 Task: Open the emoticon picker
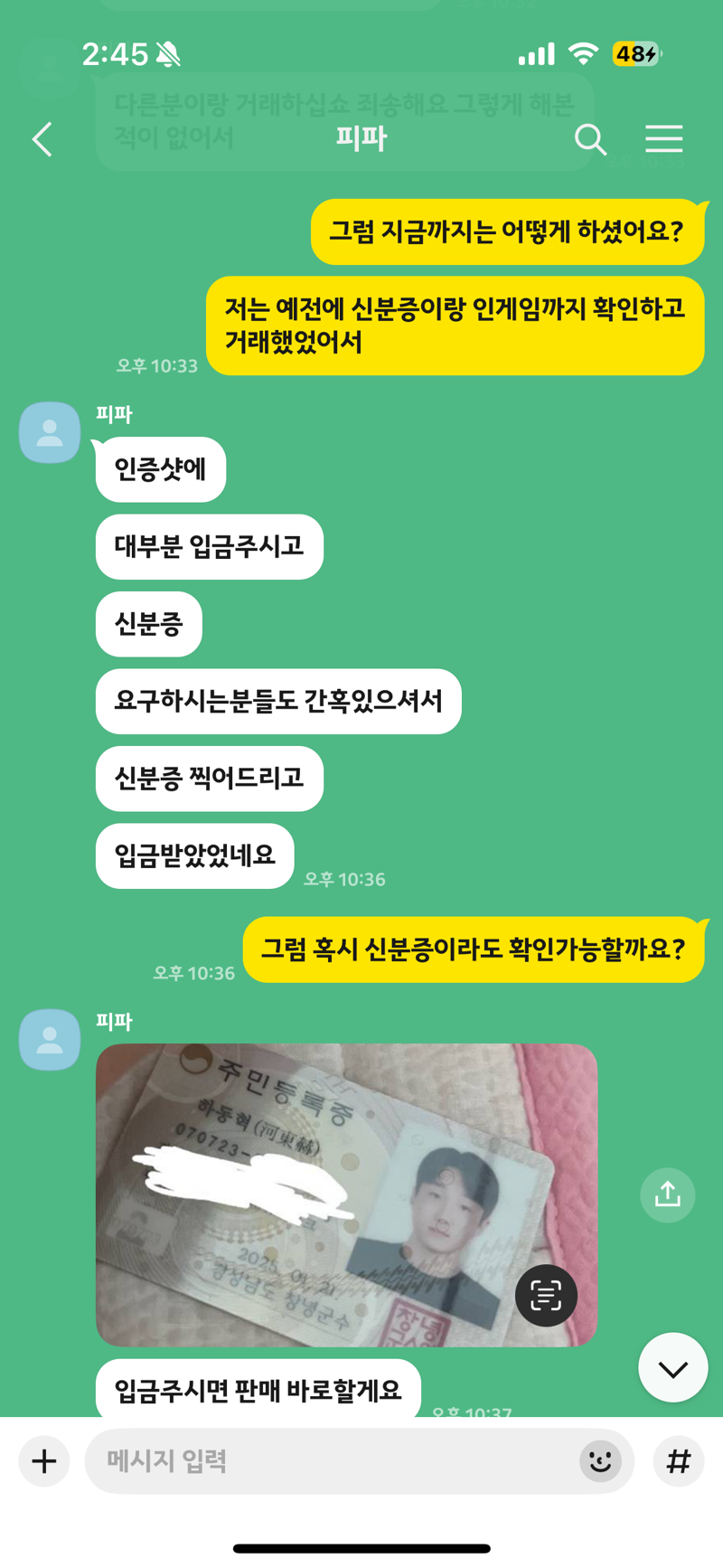(x=600, y=1461)
